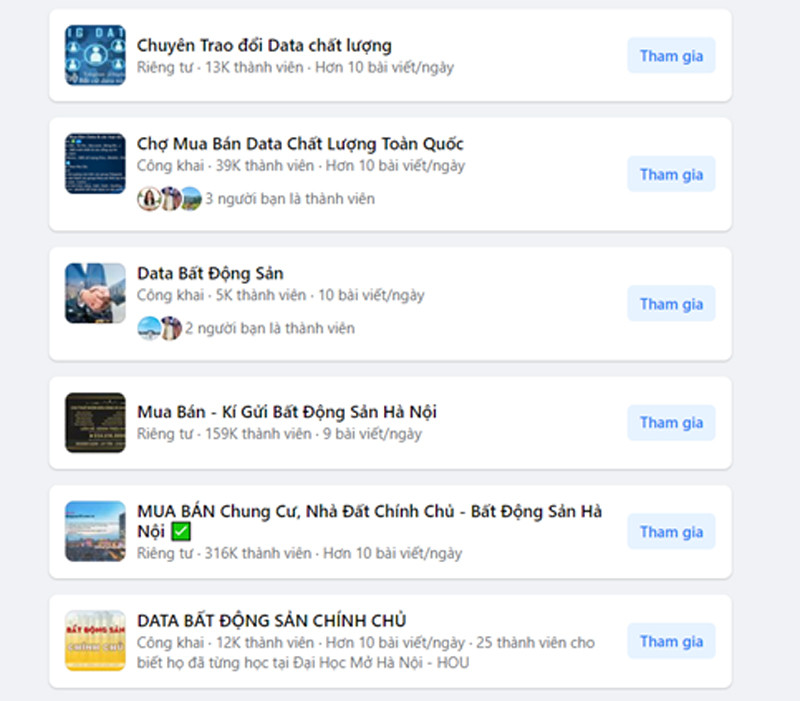Open Chợ Mua Bán Data Chất Lượng Toàn Quốc

tap(300, 144)
